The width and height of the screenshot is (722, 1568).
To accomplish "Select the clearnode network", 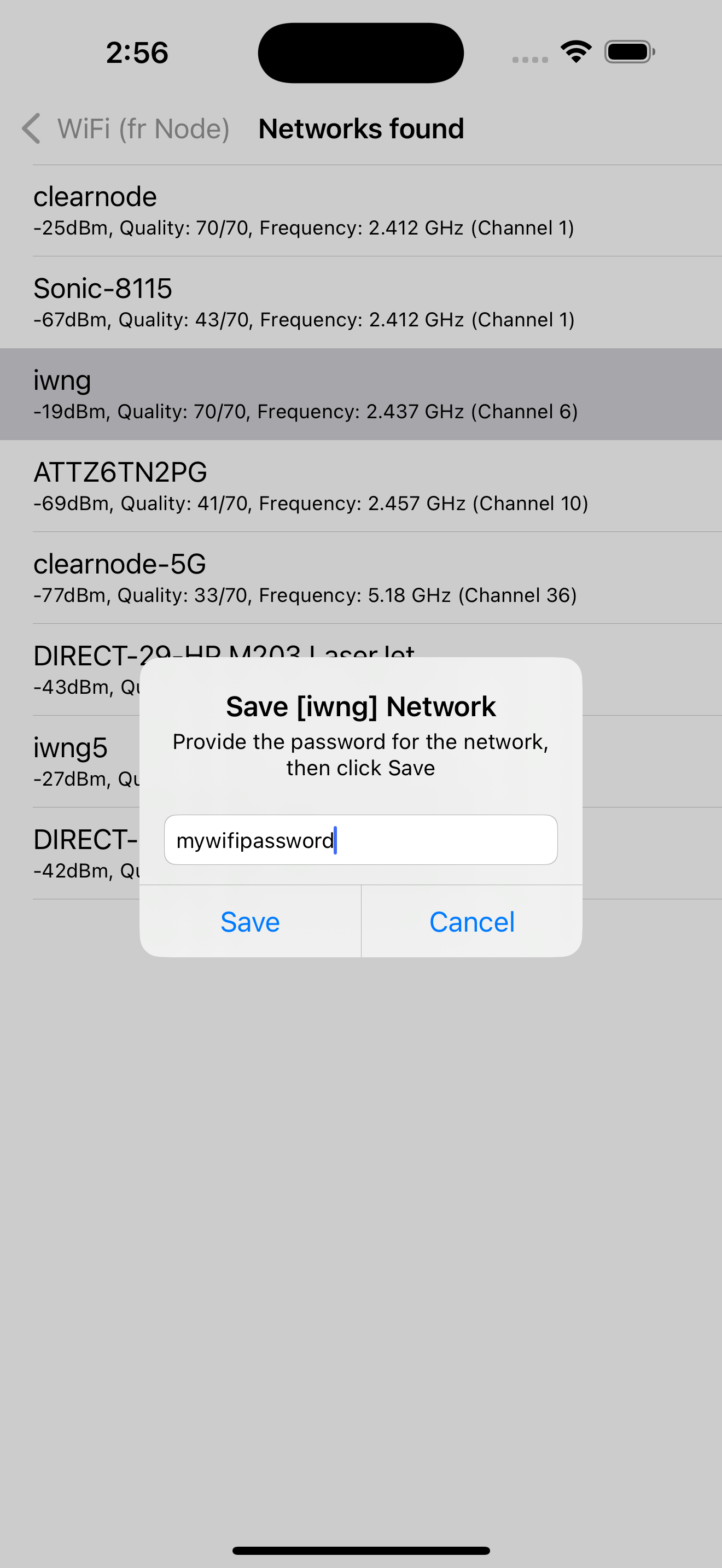I will click(304, 210).
